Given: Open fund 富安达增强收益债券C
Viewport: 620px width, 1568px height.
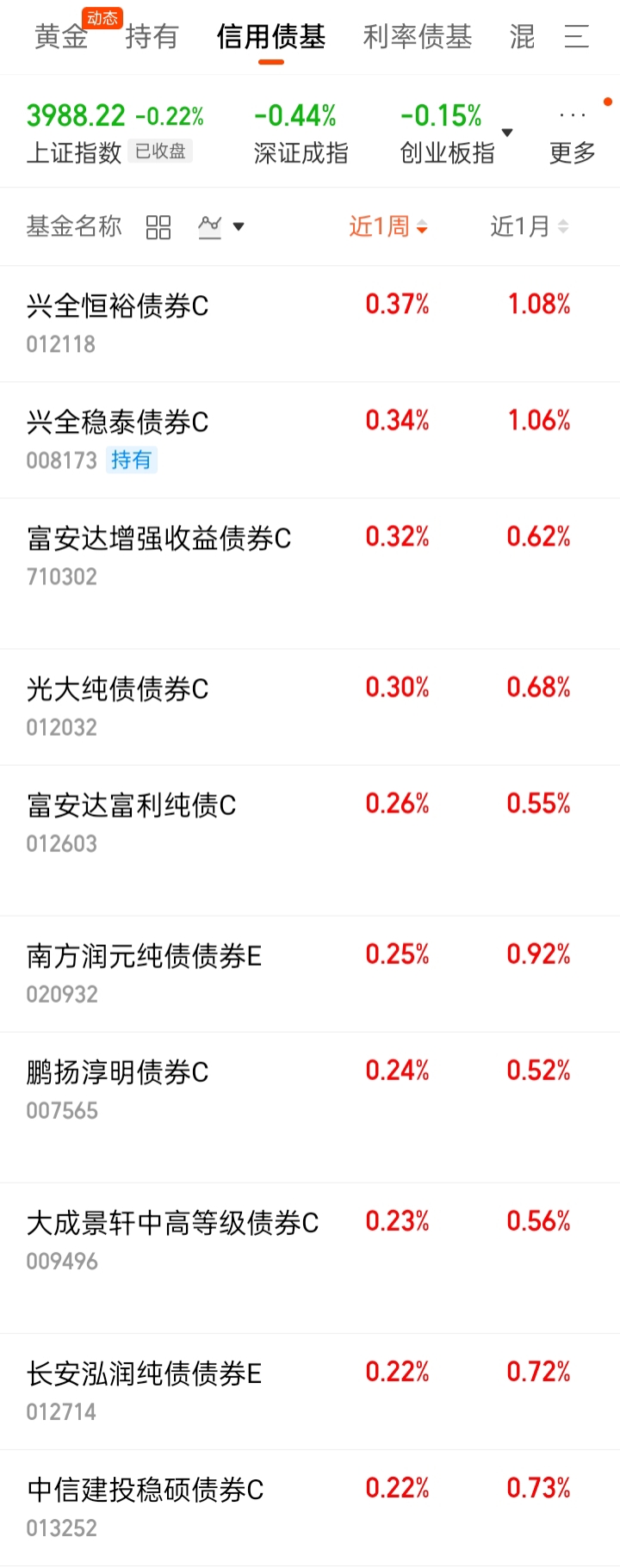Looking at the screenshot, I should [x=159, y=539].
